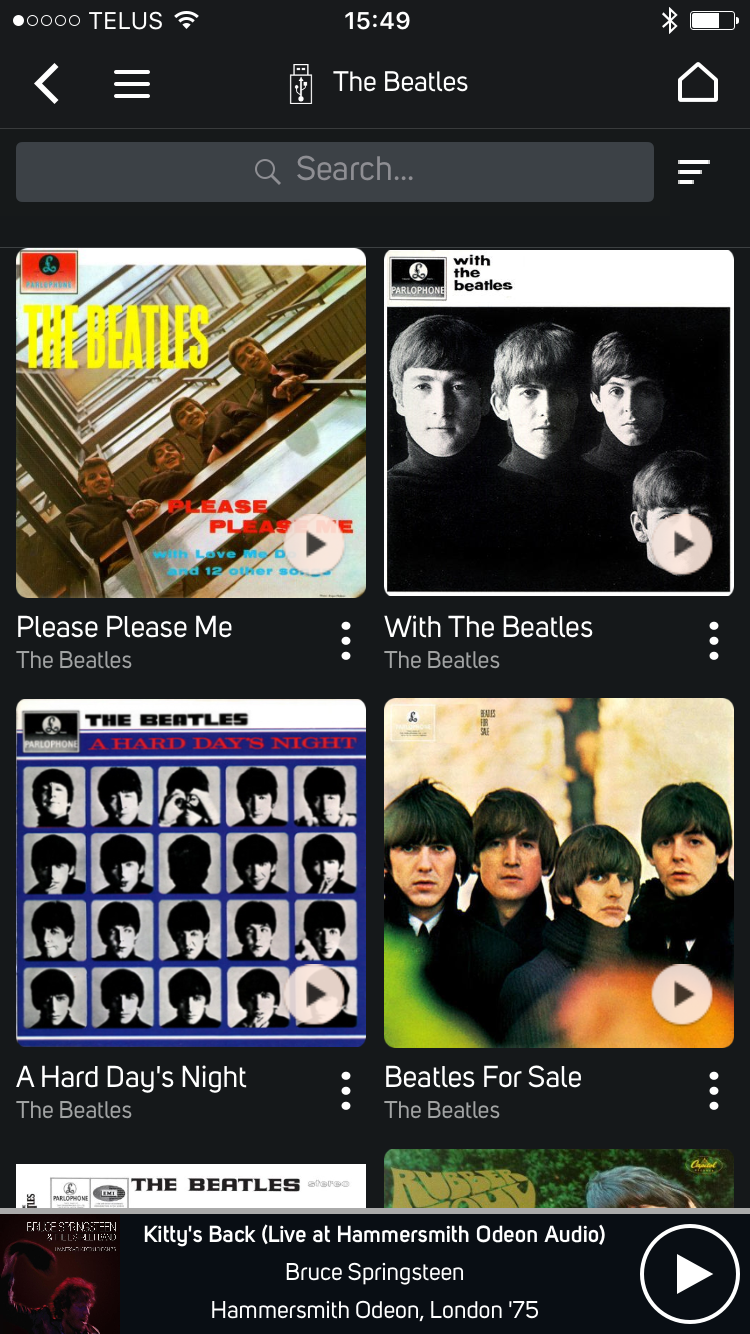This screenshot has height=1334, width=750.
Task: Go back using the arrow
Action: pos(47,83)
